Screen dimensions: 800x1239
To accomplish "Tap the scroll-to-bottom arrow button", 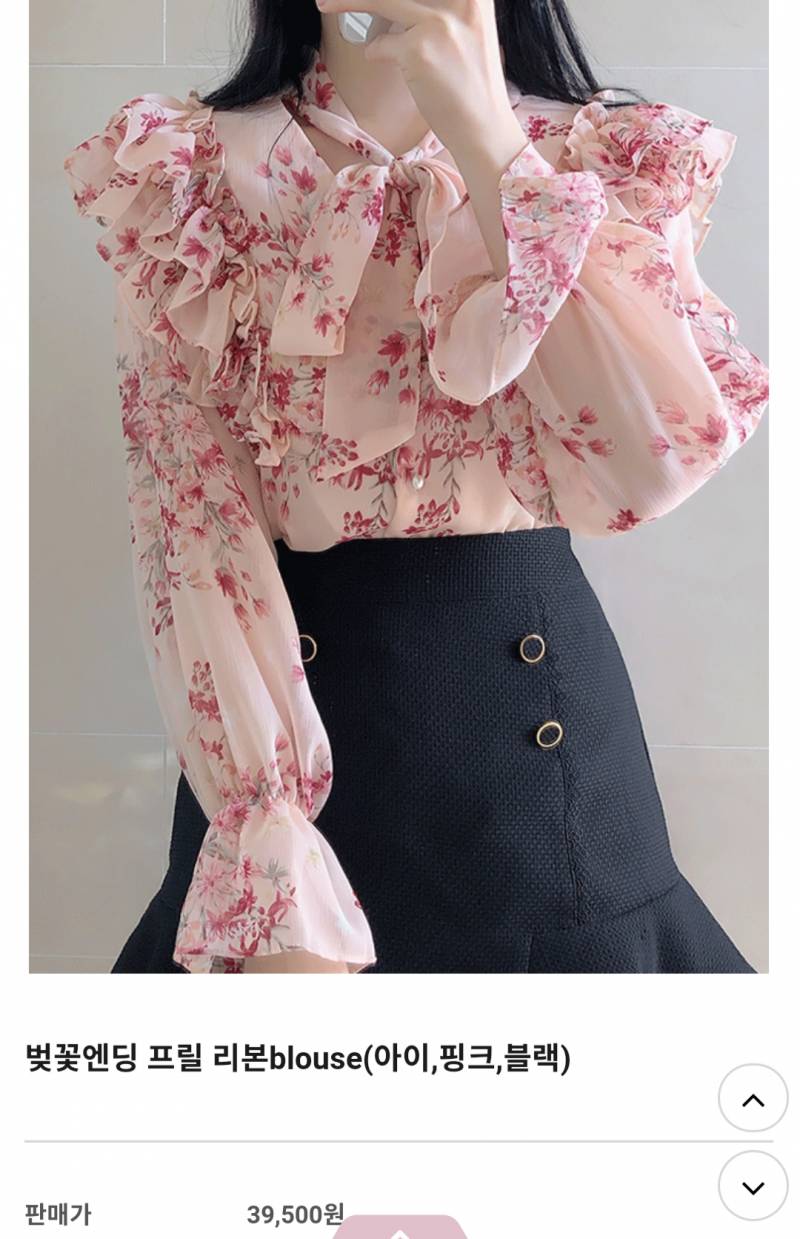I will point(753,1186).
